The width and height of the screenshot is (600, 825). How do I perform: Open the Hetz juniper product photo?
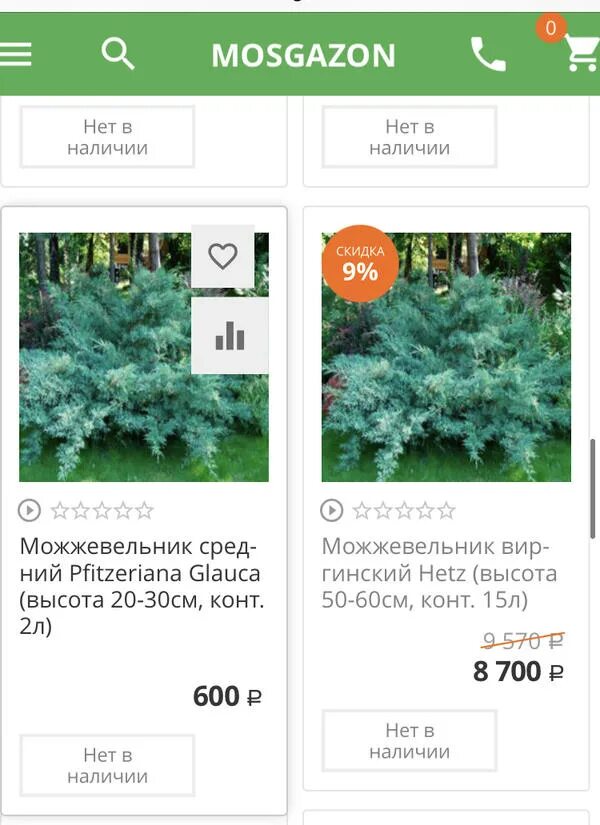pos(446,357)
